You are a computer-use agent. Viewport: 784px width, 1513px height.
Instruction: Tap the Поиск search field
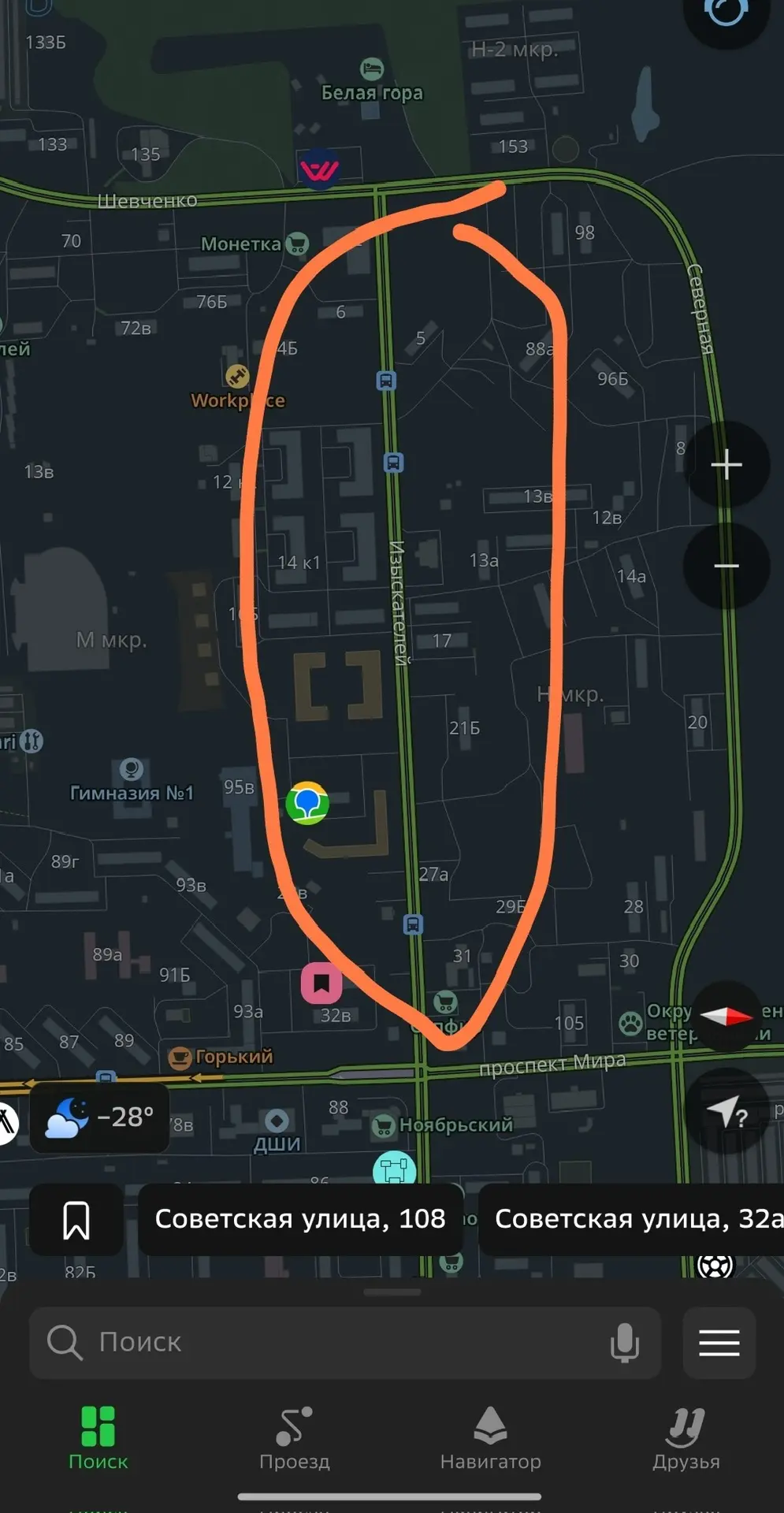coord(331,1342)
